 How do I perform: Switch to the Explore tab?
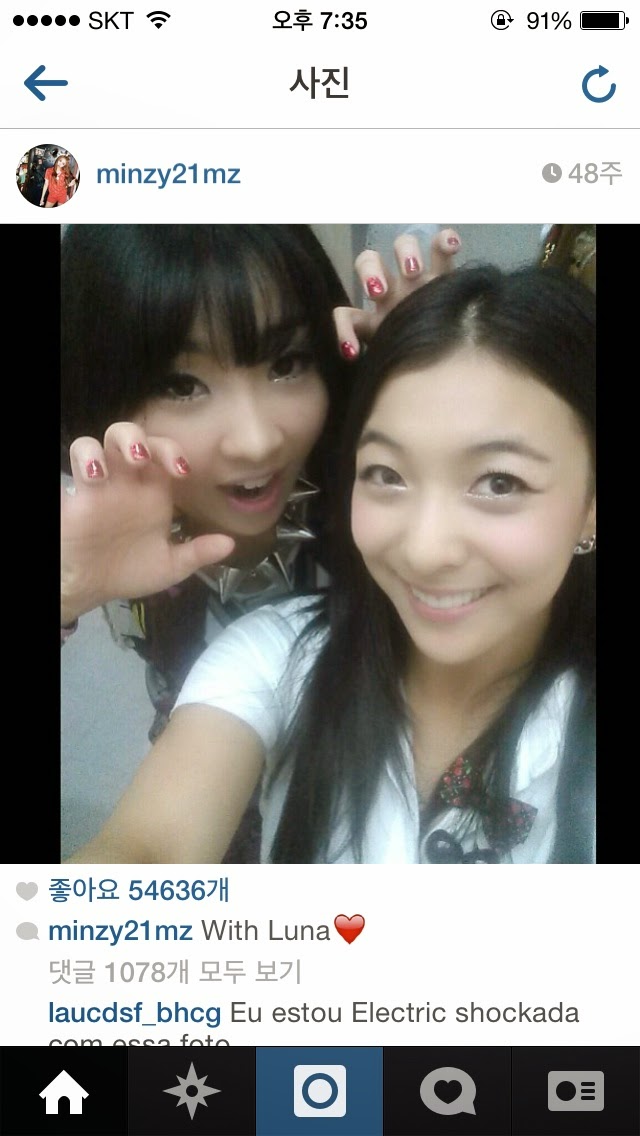pos(192,1091)
